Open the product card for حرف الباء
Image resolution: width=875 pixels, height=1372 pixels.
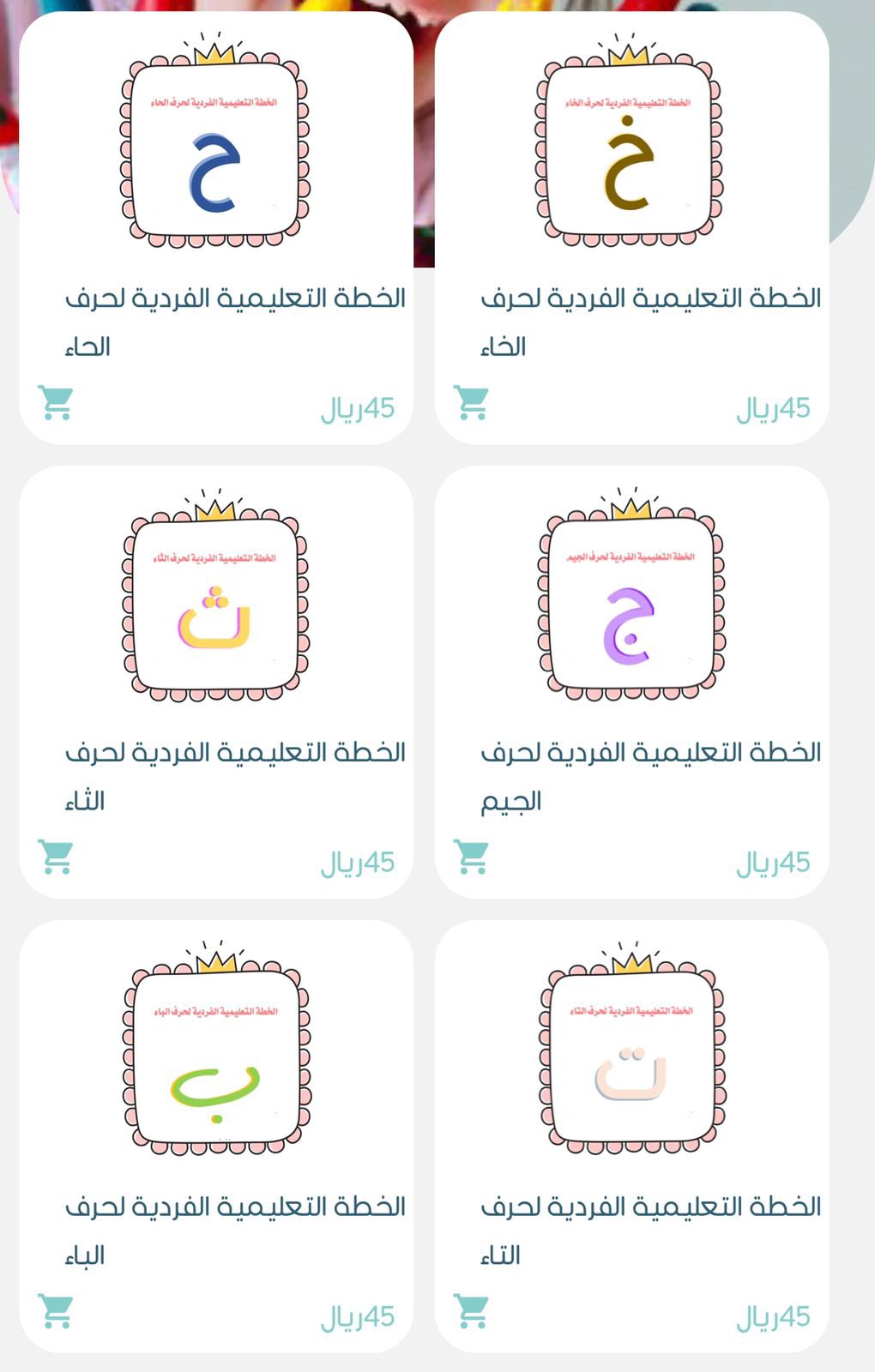pos(216,1136)
